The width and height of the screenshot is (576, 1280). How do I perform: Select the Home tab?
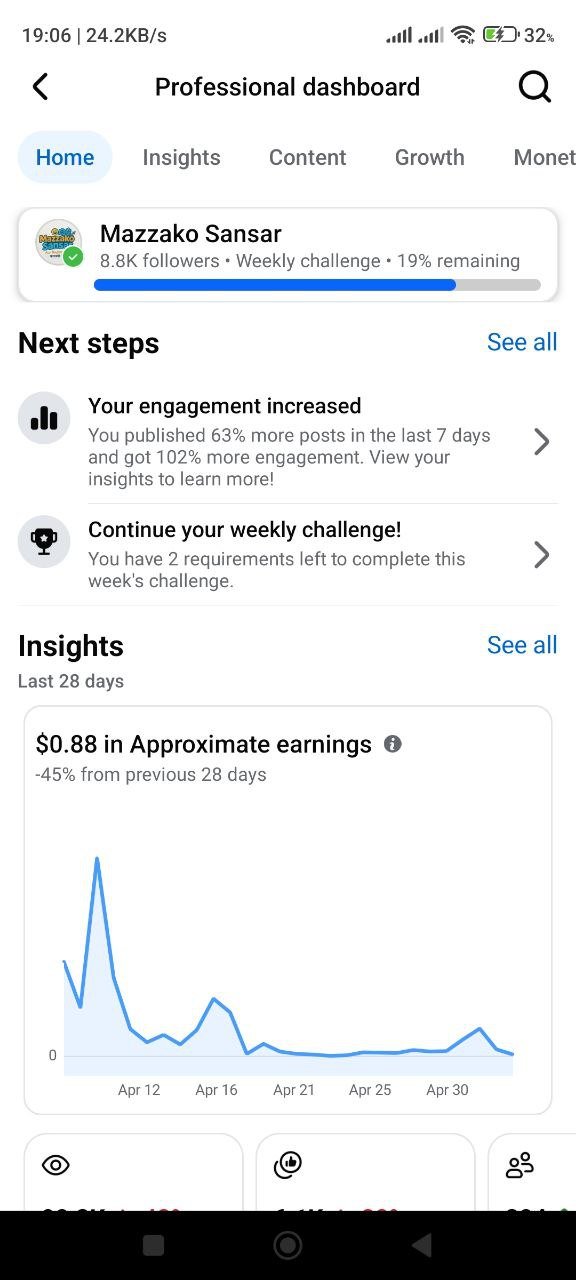coord(65,157)
